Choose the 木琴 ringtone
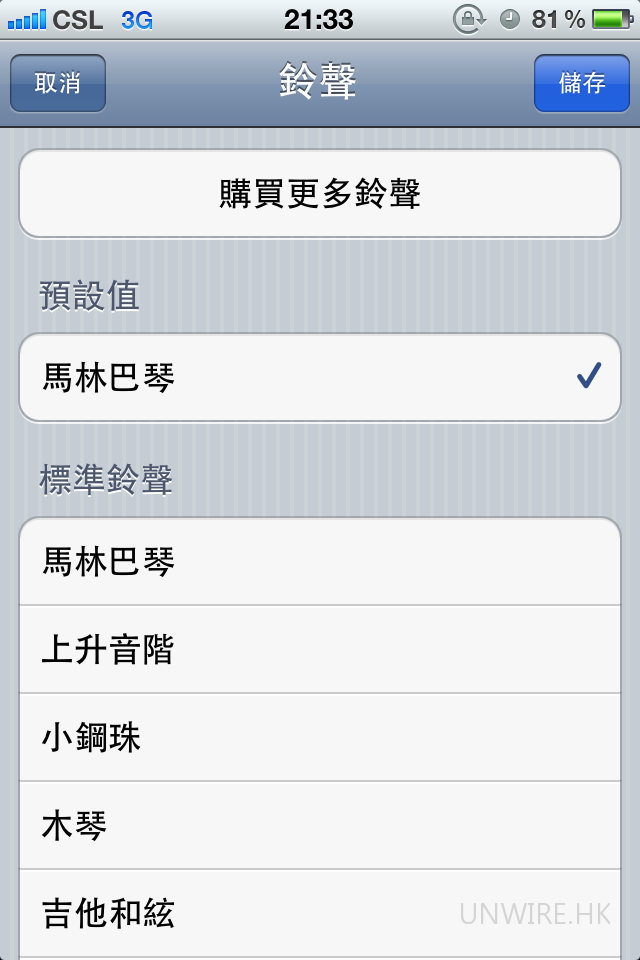640x960 pixels. coord(320,826)
